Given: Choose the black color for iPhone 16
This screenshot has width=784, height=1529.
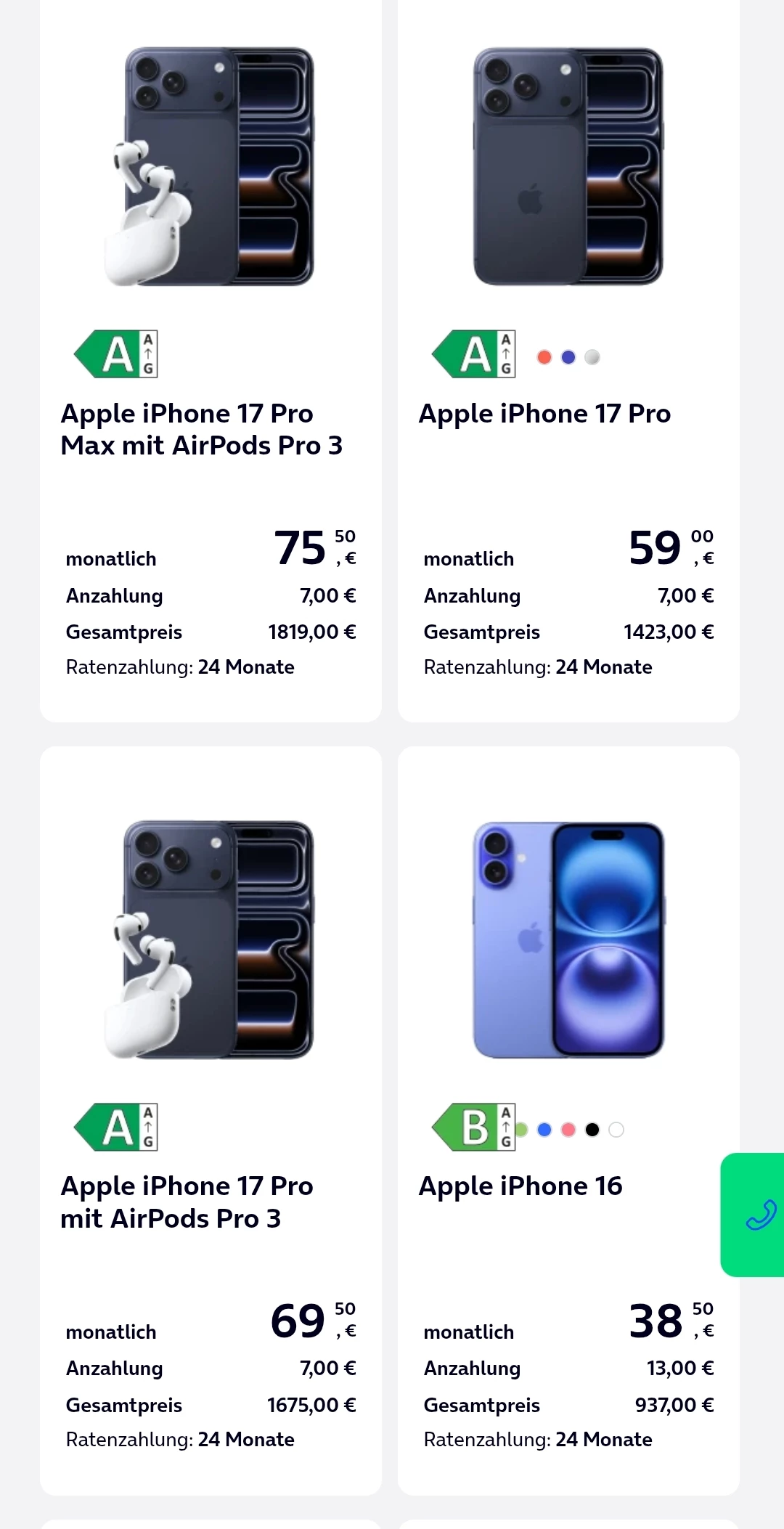Looking at the screenshot, I should coord(592,1130).
